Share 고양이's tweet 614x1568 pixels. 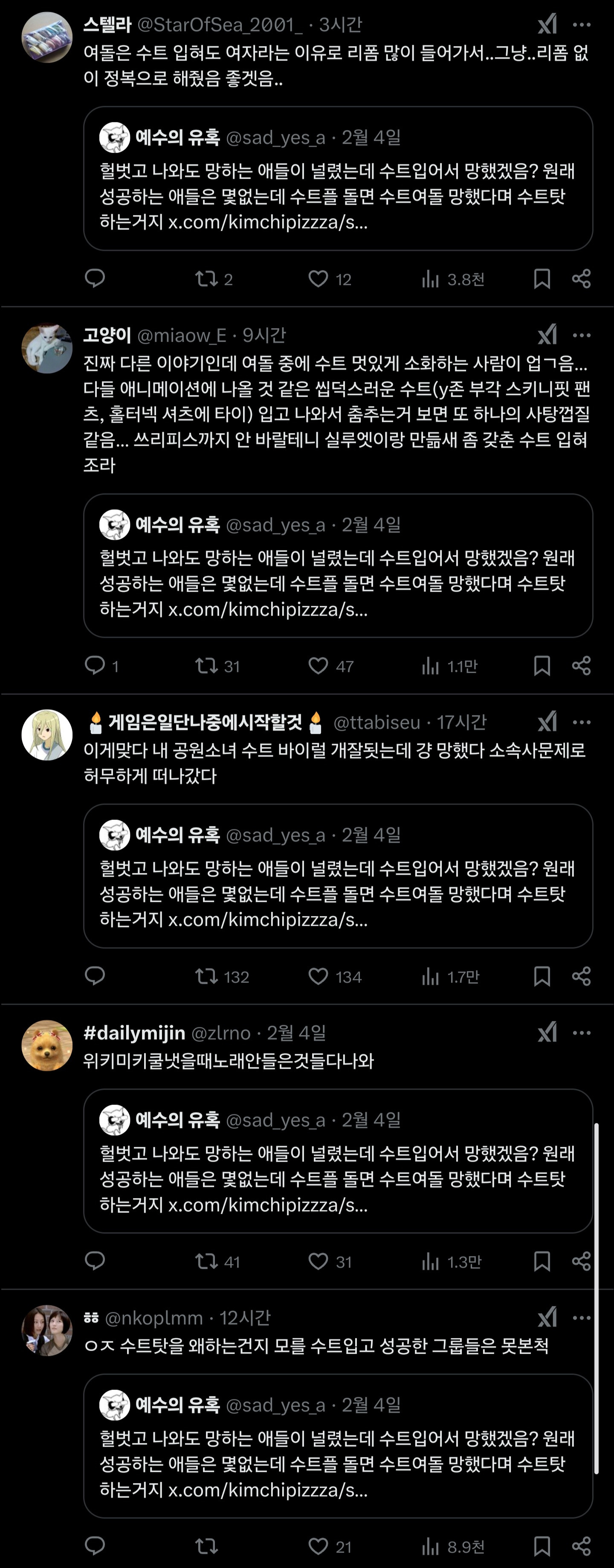(582, 665)
